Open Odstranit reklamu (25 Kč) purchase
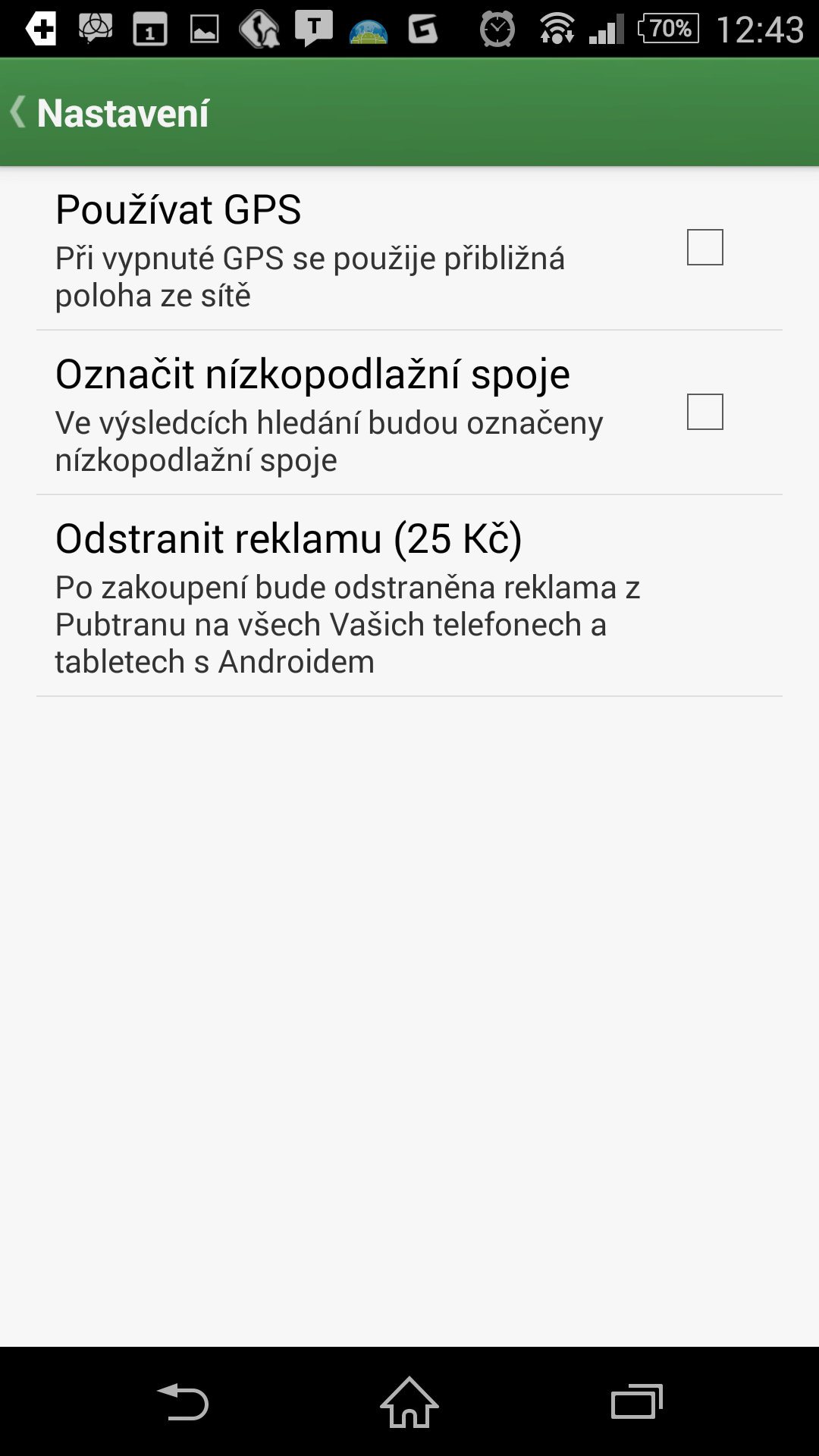 point(409,596)
